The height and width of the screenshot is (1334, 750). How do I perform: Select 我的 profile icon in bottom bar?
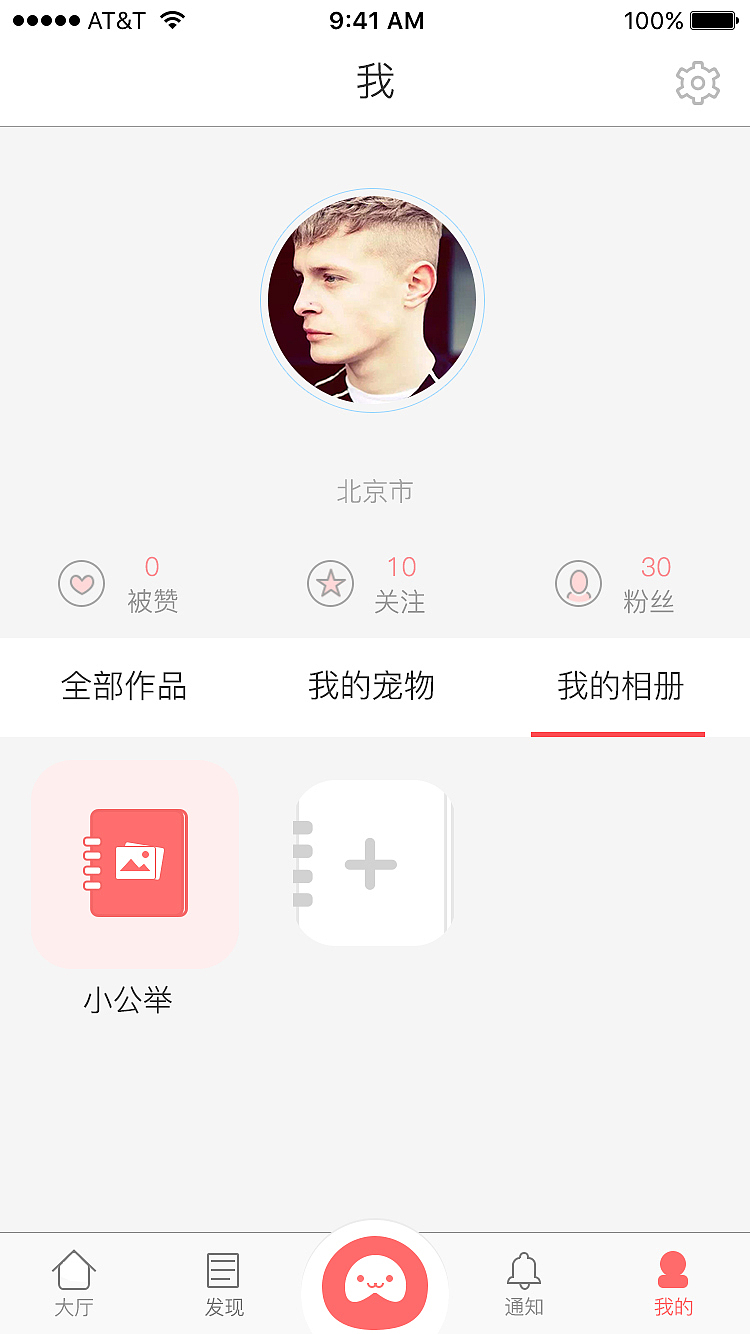(672, 1272)
